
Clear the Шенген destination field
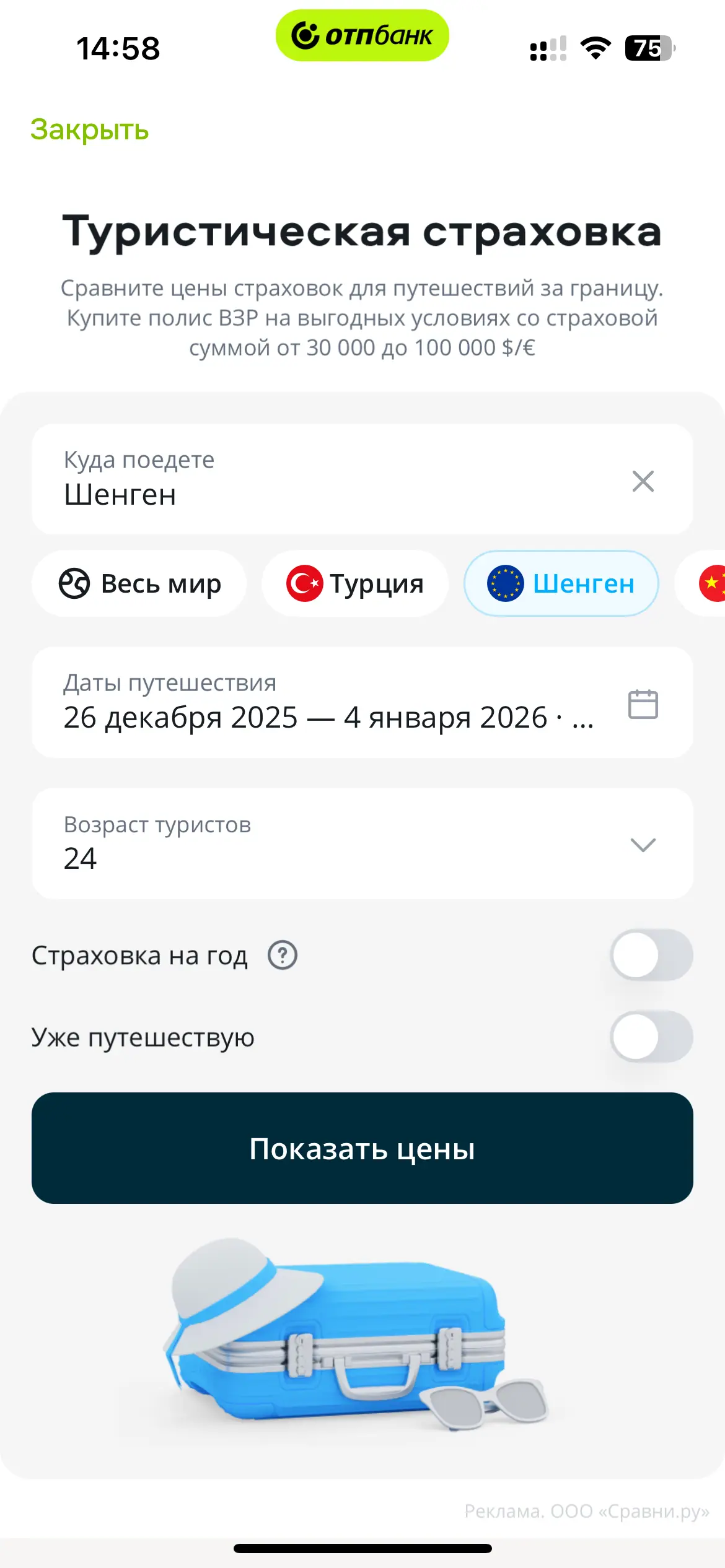pos(643,481)
